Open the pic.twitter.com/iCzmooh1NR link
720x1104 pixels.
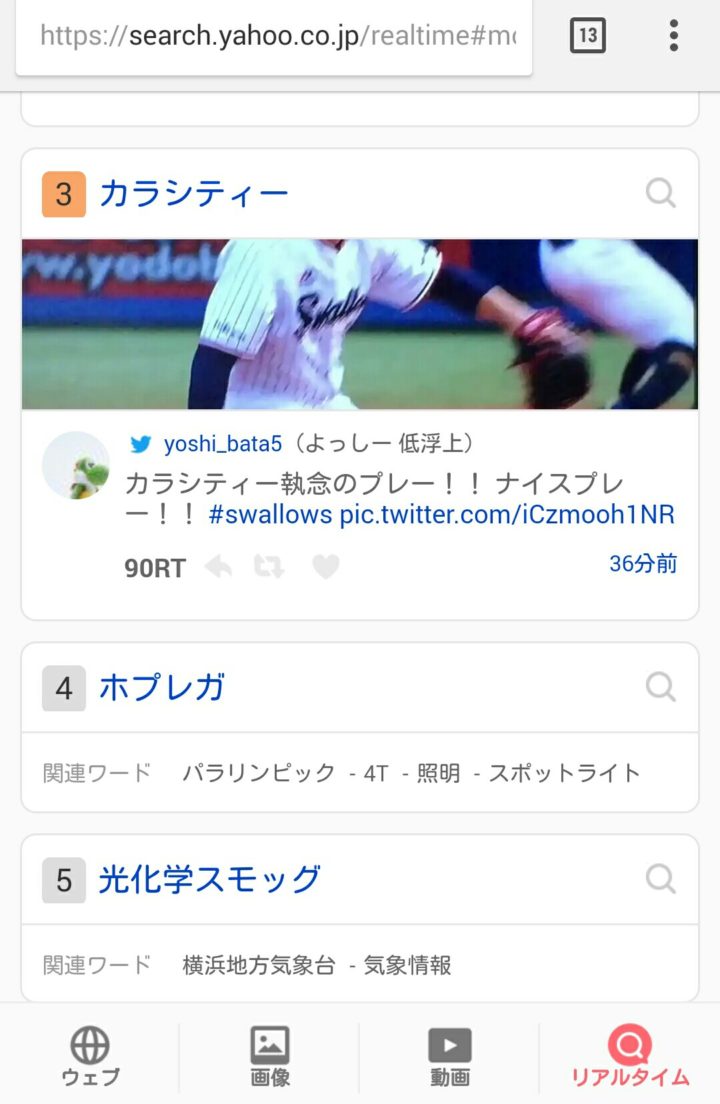(507, 515)
